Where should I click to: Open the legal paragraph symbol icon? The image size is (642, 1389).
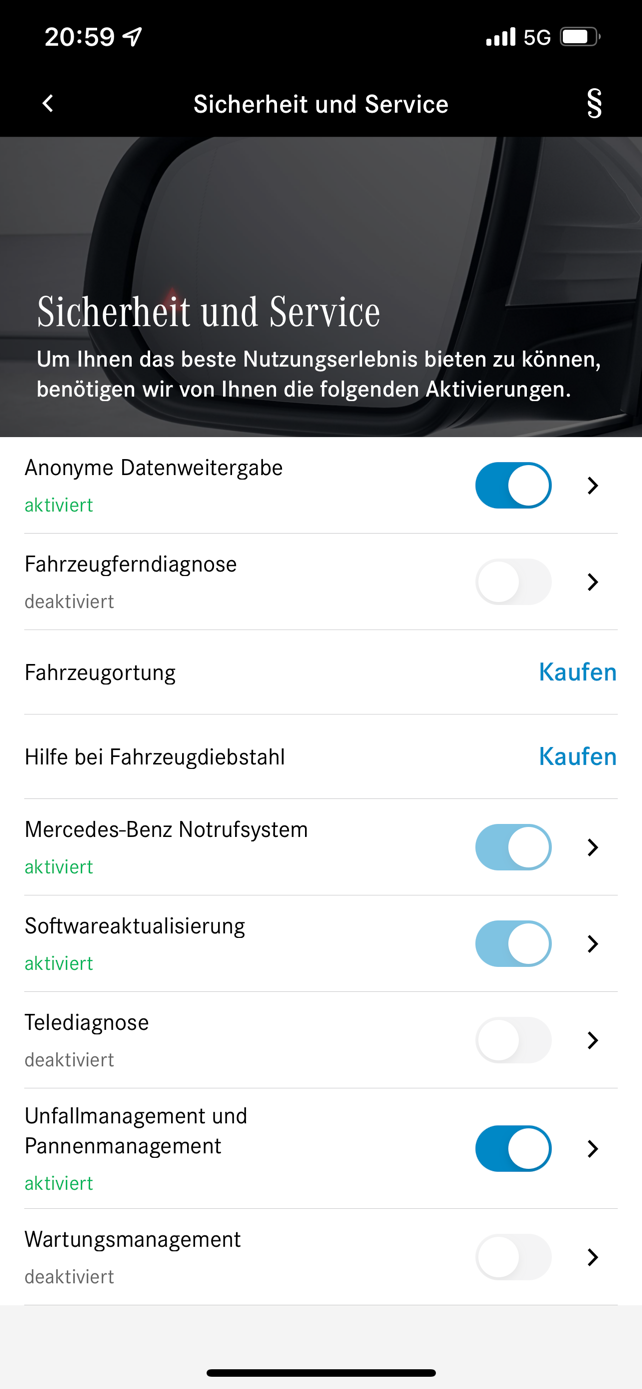594,103
